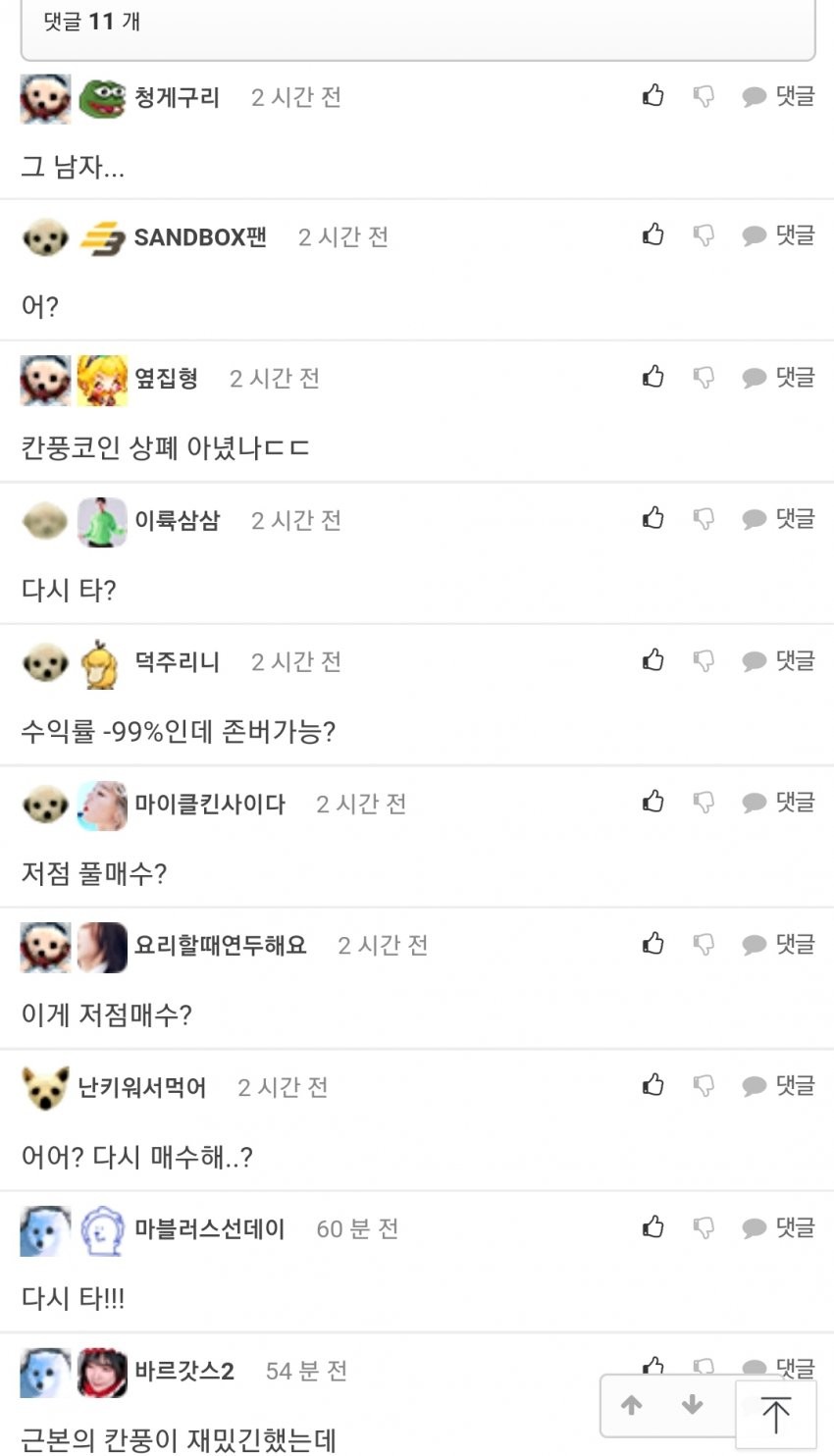This screenshot has width=834, height=1456.
Task: Go to next comment with down arrow
Action: pos(693,1405)
